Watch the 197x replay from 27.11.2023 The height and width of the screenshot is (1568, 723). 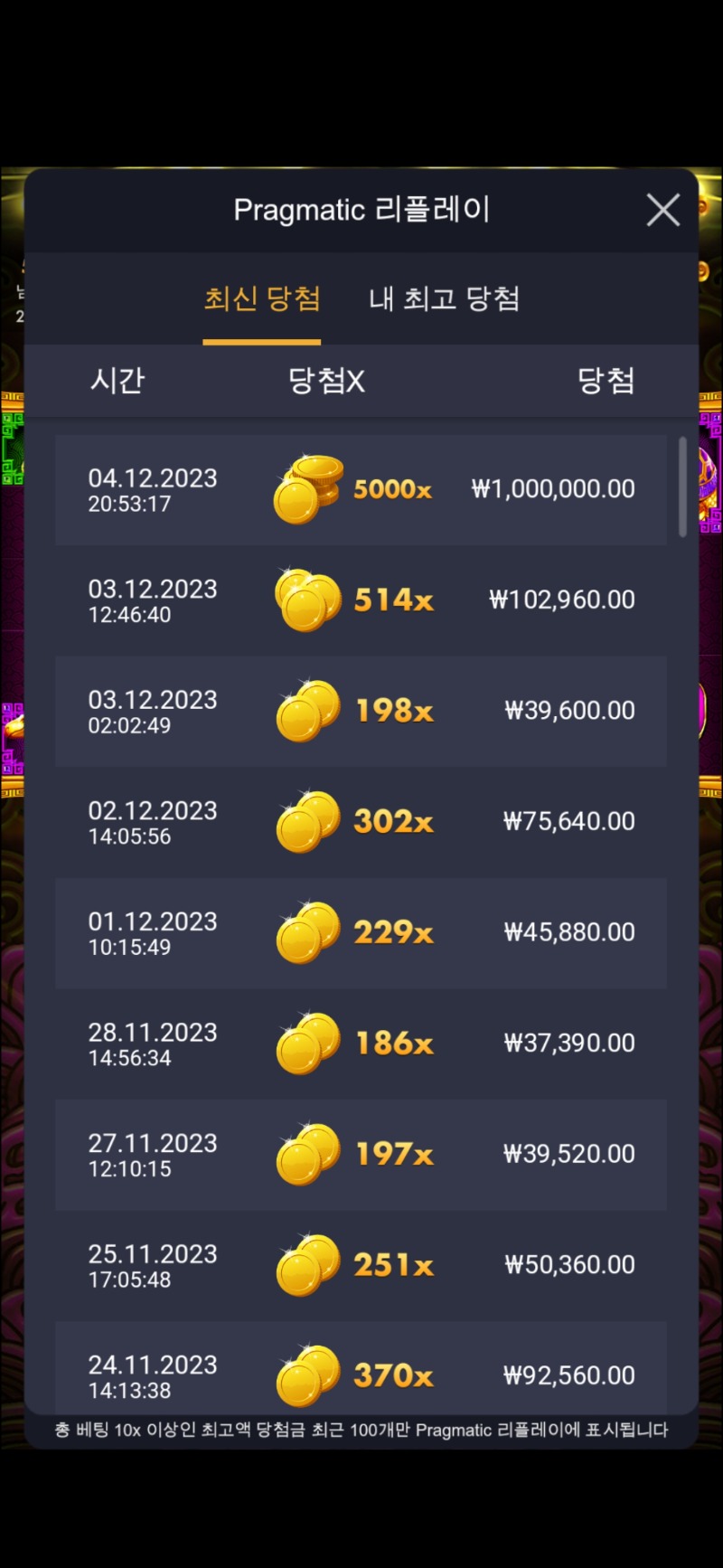coord(361,1155)
